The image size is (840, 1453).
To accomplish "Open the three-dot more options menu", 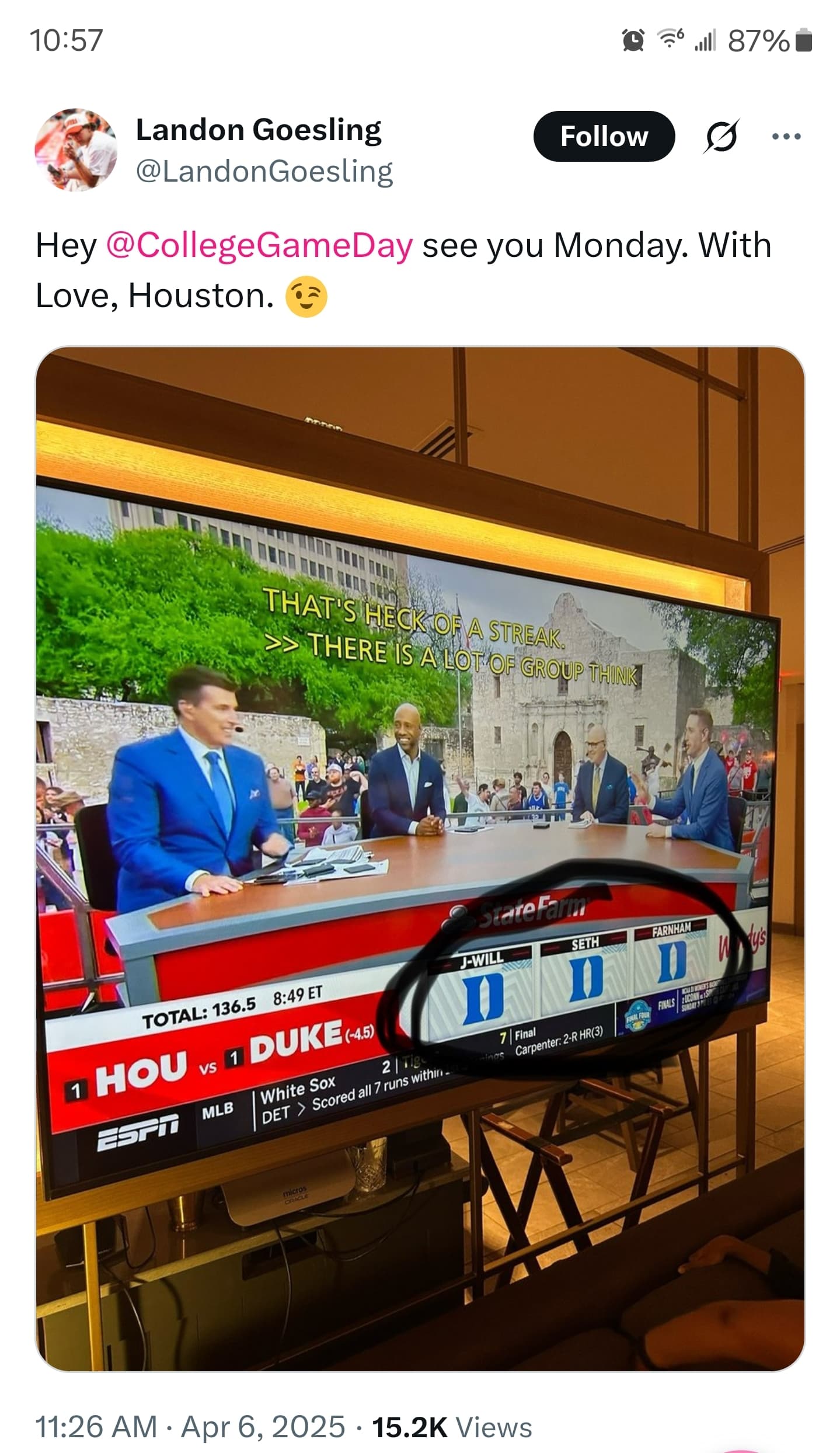I will point(786,137).
